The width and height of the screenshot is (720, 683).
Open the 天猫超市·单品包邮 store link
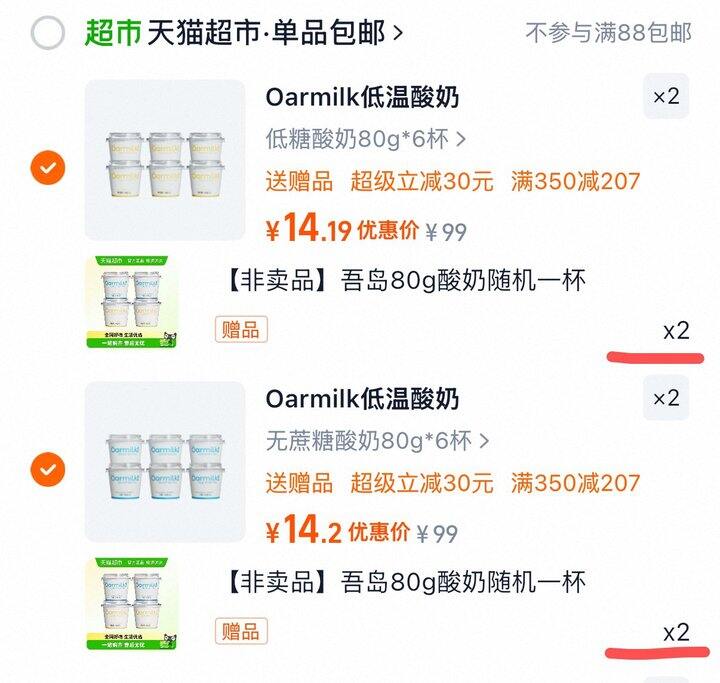click(x=274, y=33)
